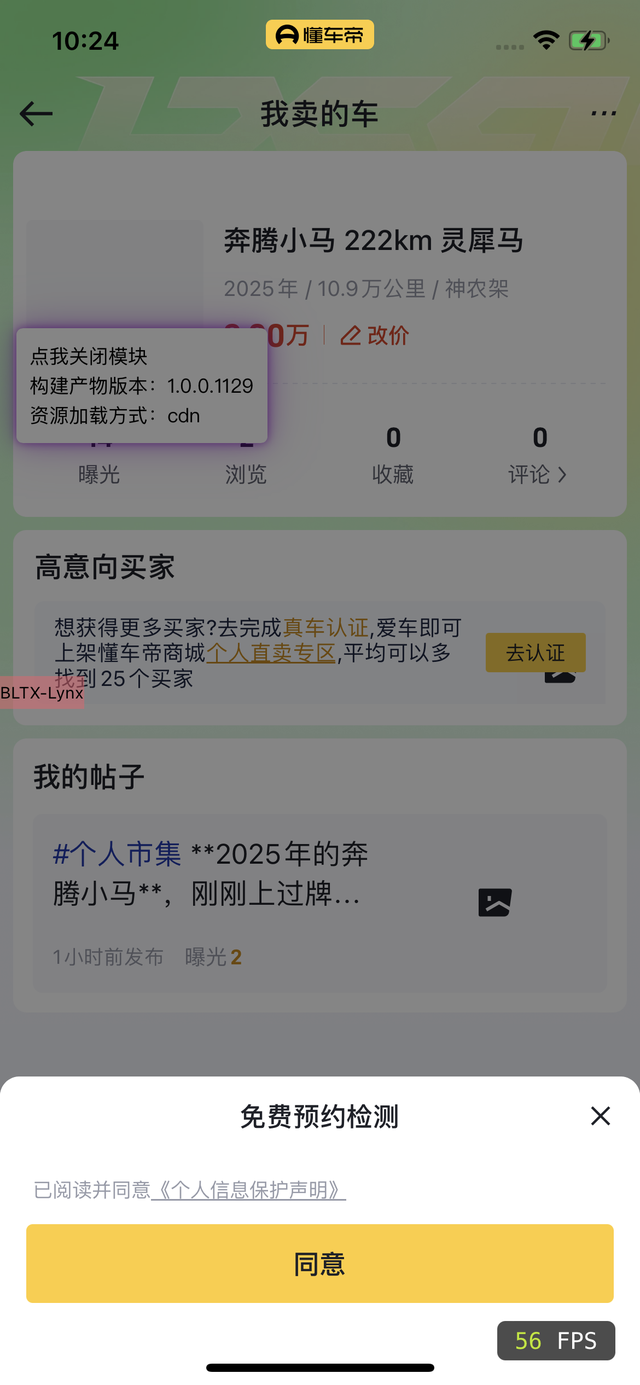Tap the yellow 同意 button

pyautogui.click(x=320, y=1264)
